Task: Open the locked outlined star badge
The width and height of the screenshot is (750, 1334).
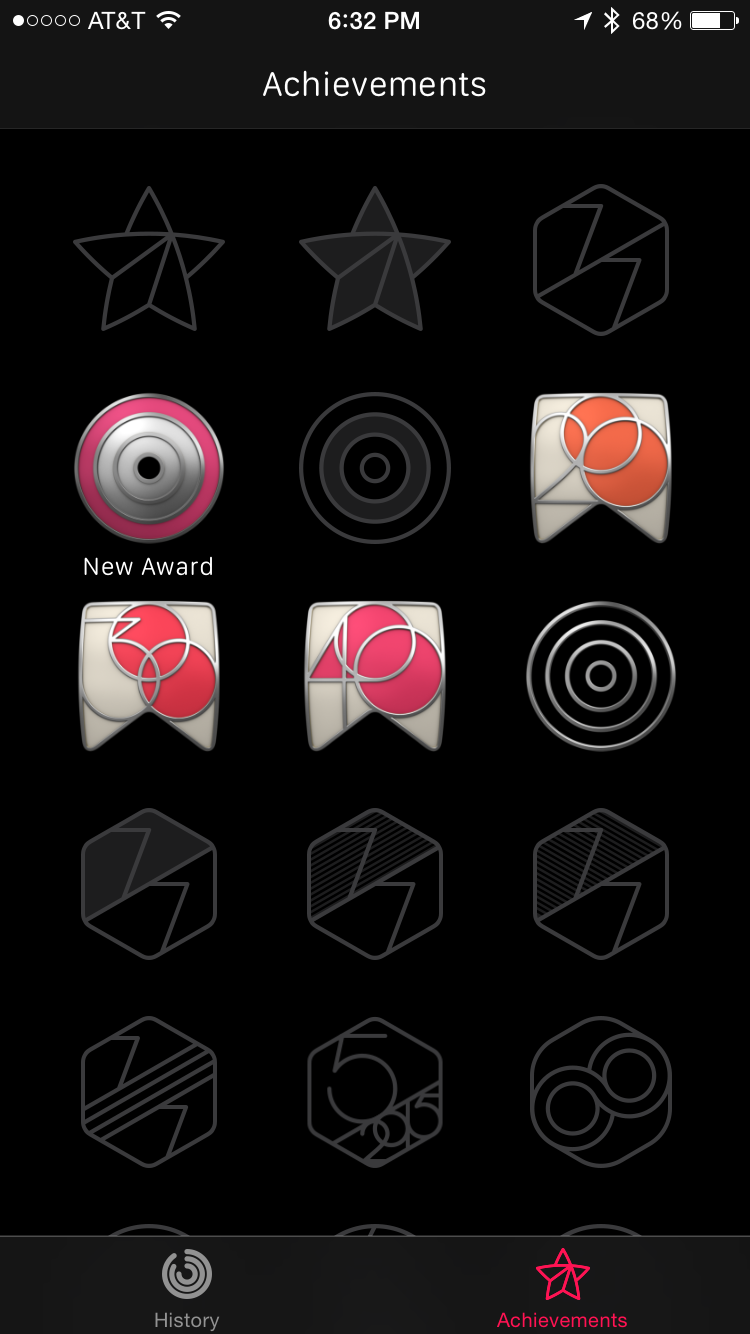Action: 149,258
